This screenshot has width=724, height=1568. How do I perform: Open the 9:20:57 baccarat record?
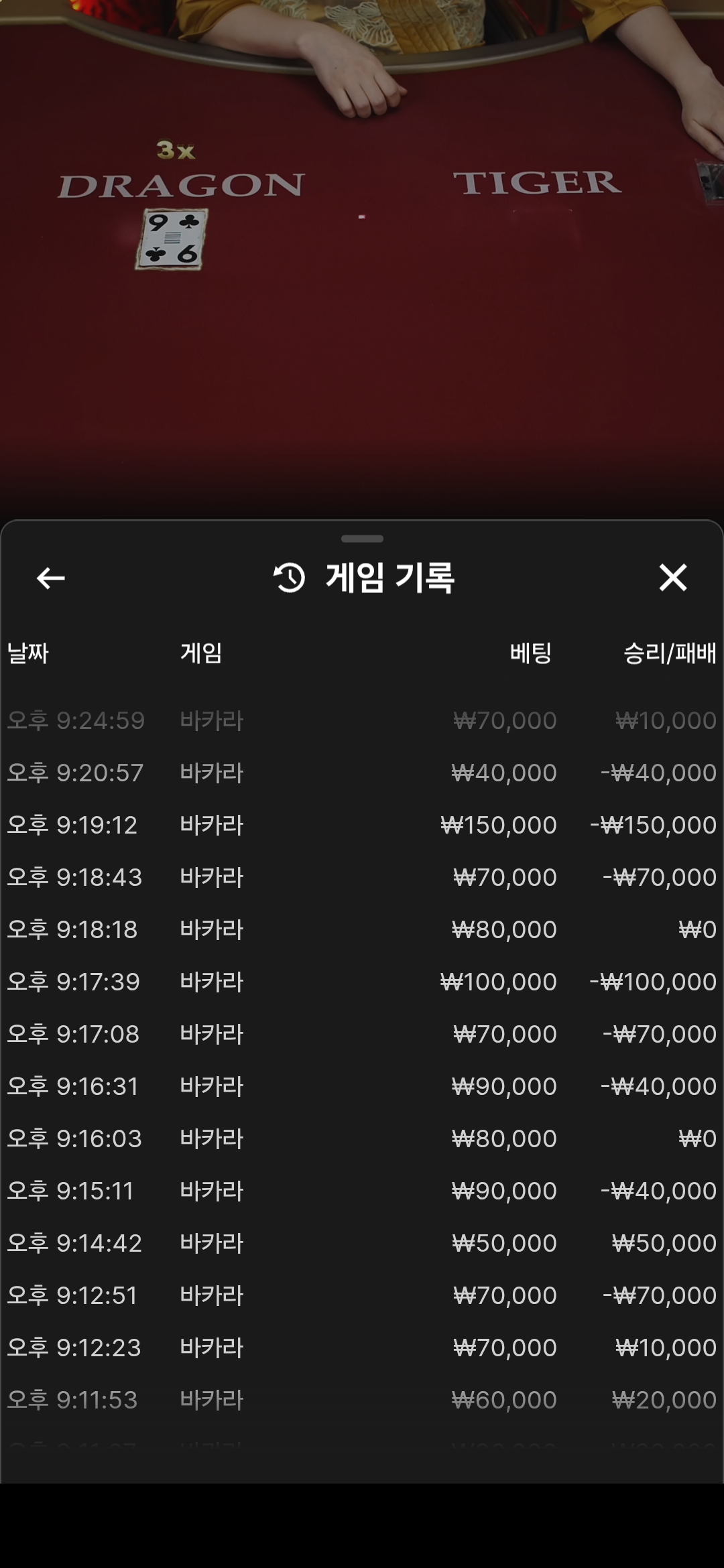click(362, 773)
